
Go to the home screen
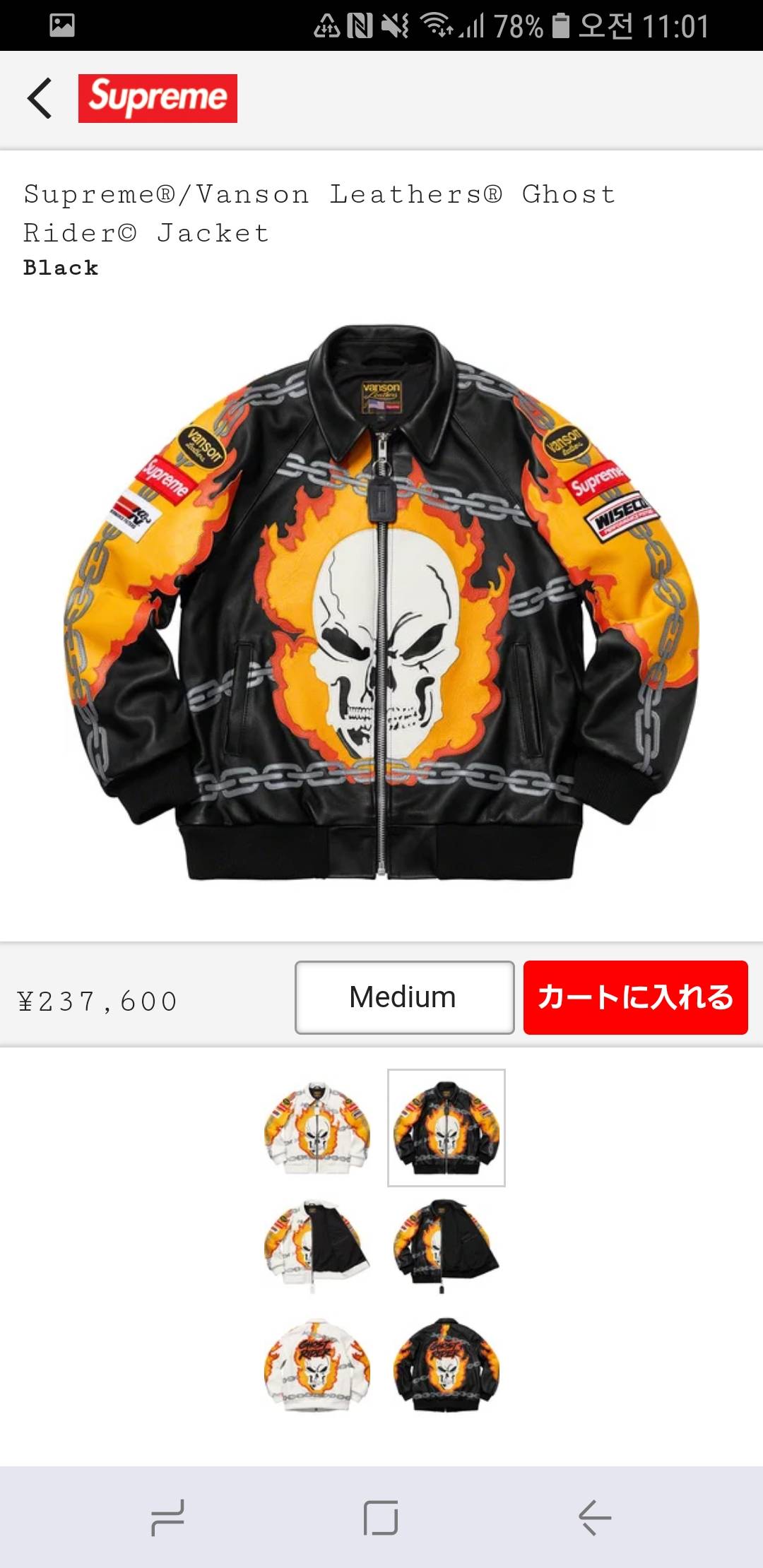381,1517
